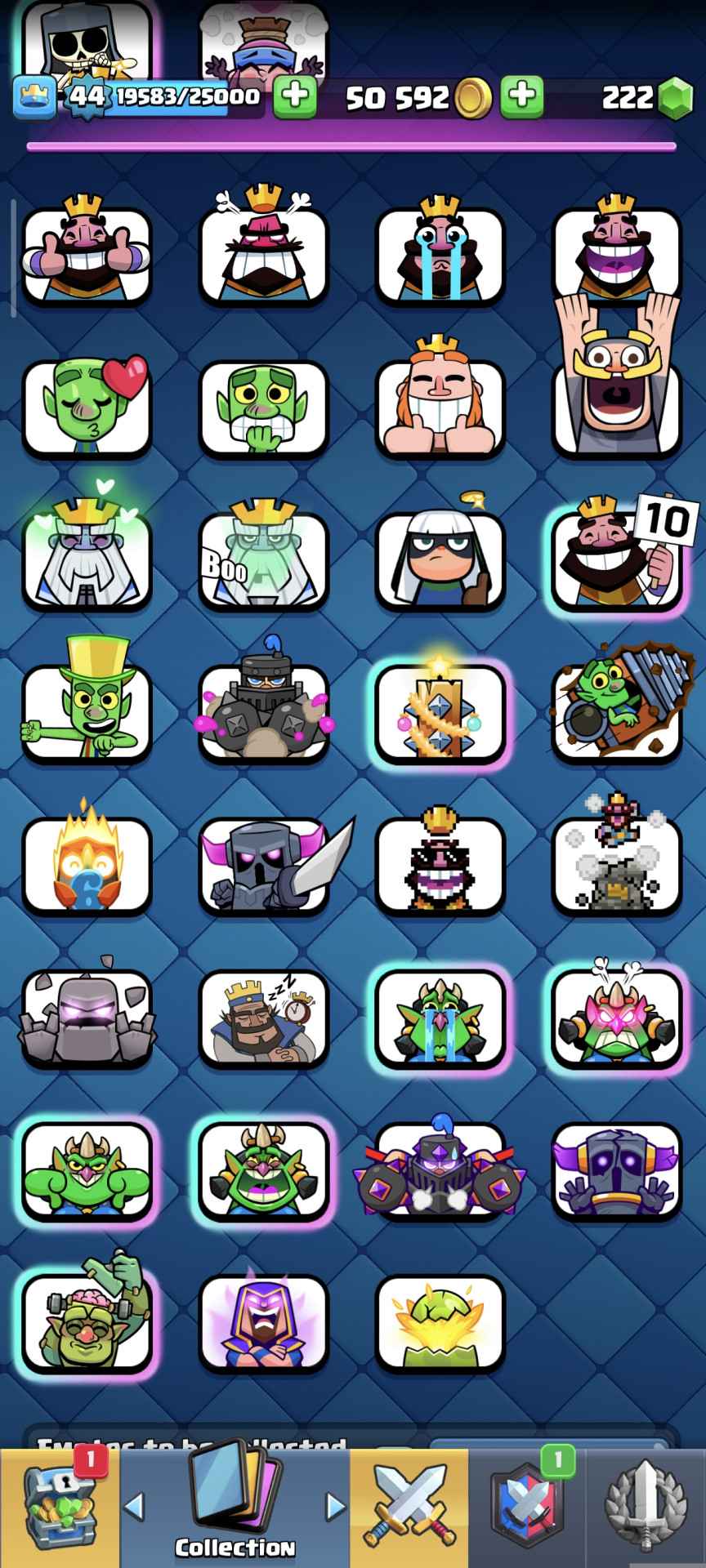Choose the Goblin in a yellow top hat emote

coord(87,712)
